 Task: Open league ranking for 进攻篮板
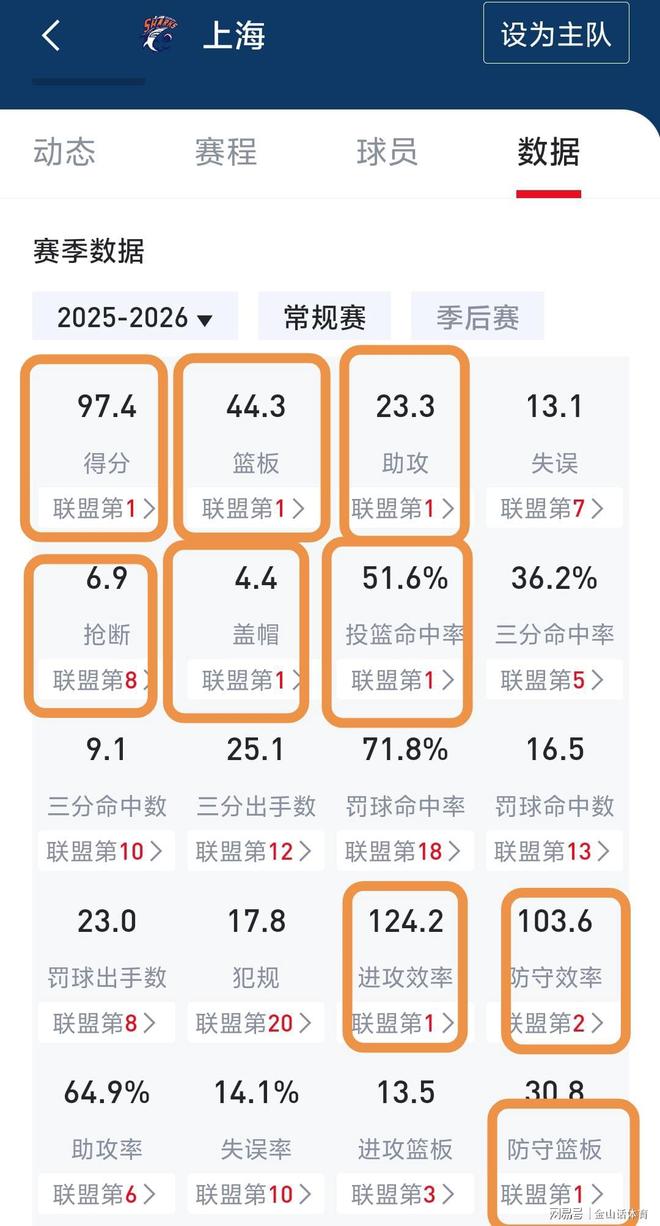coord(404,1194)
